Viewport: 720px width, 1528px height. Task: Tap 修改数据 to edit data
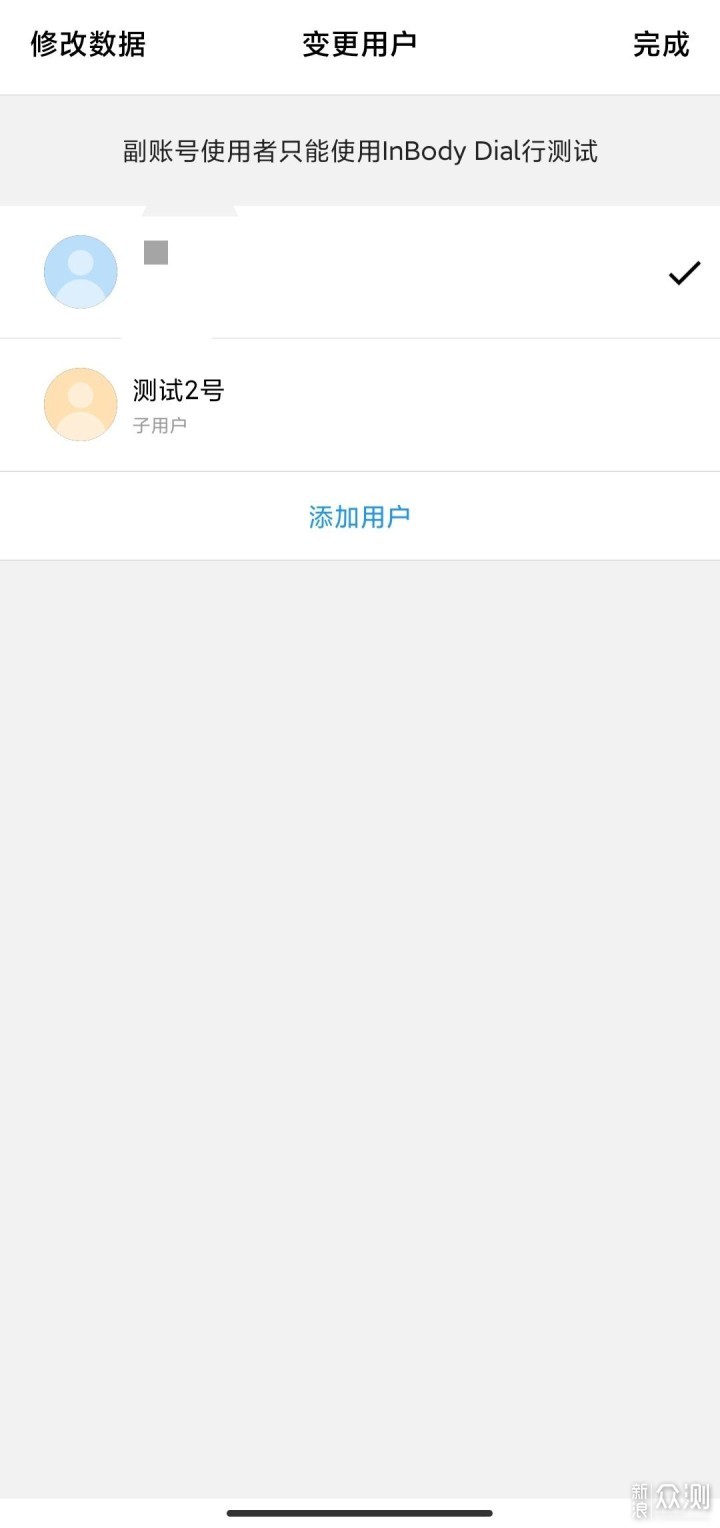pyautogui.click(x=88, y=45)
